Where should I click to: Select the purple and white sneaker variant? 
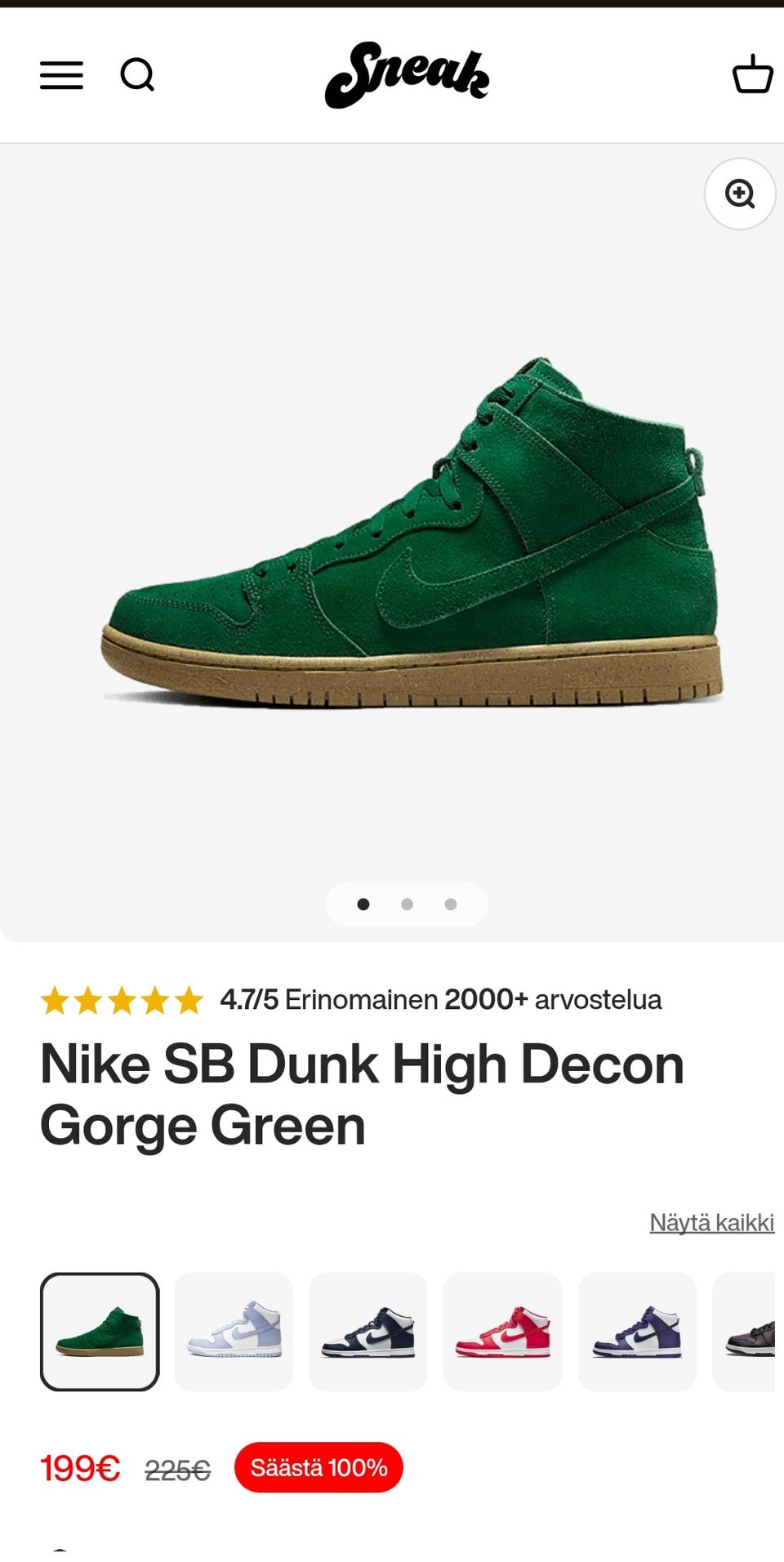(637, 1332)
